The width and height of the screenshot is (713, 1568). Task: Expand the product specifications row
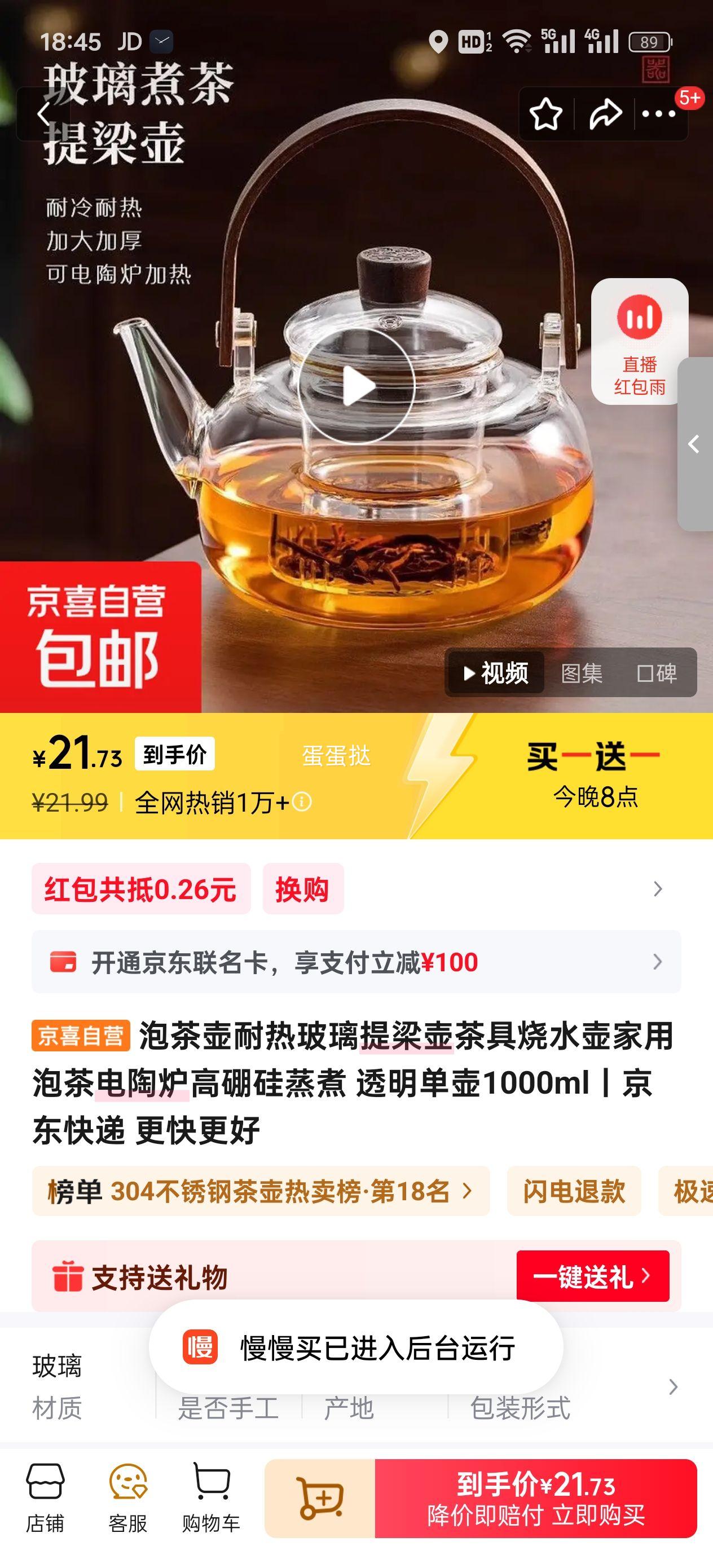[x=672, y=1387]
